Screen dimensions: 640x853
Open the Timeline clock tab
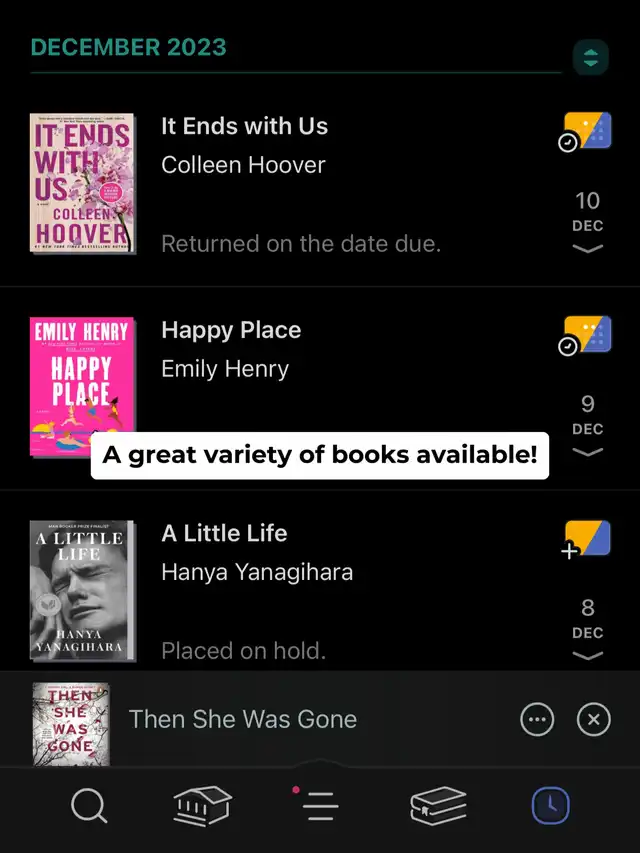(x=550, y=806)
